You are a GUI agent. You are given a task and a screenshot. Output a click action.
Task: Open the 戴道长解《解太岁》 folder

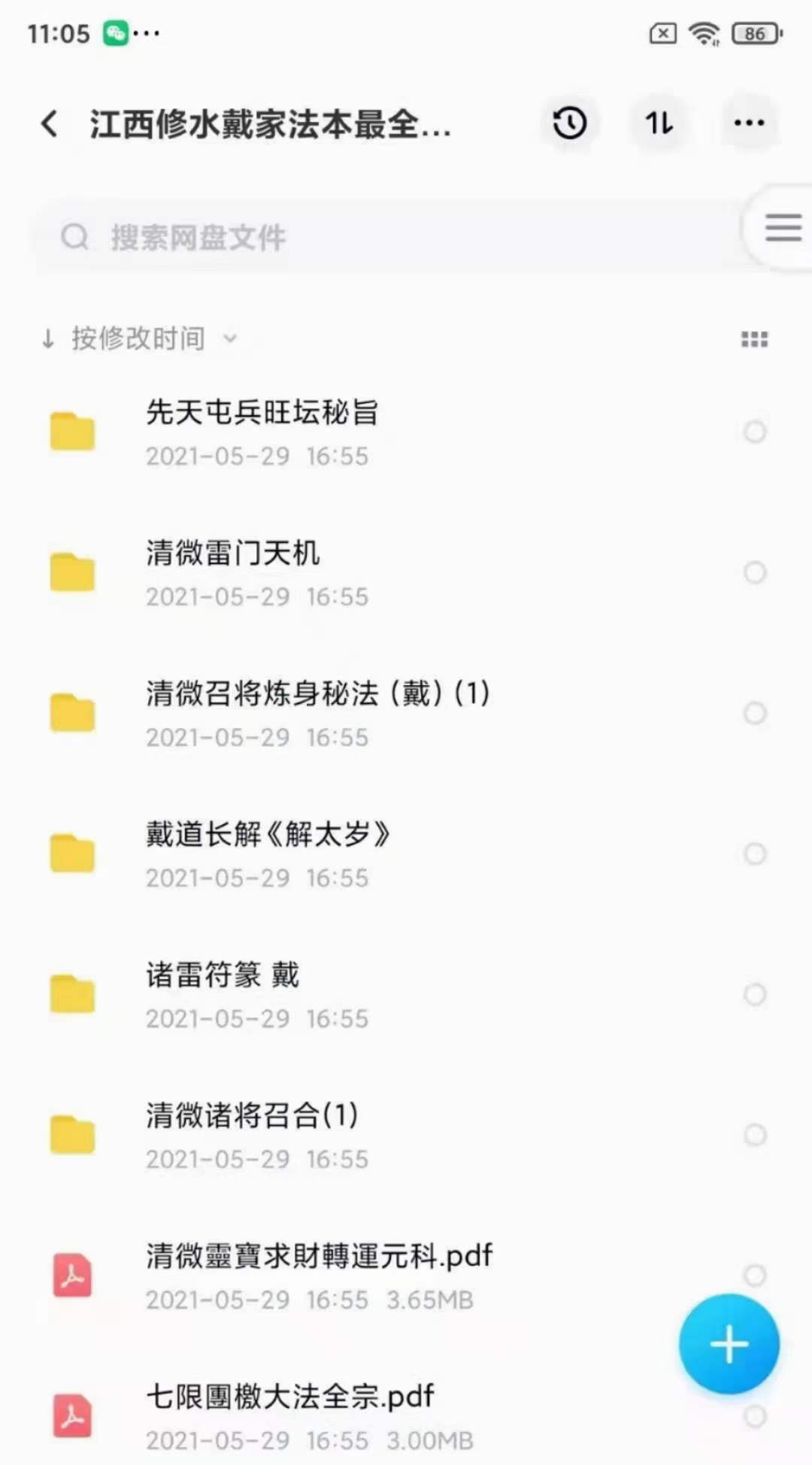[x=268, y=853]
